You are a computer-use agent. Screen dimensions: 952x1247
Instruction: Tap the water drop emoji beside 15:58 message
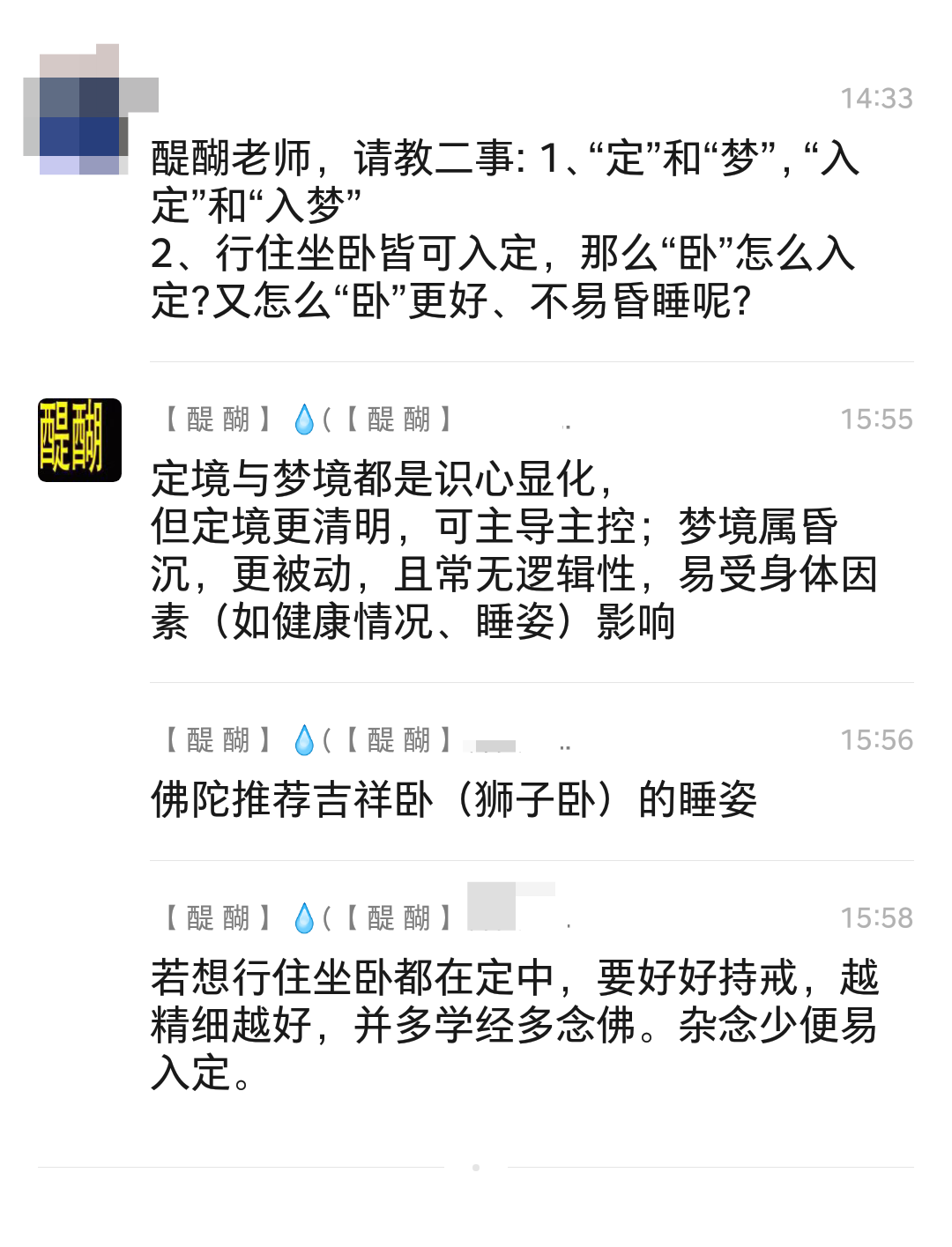304,917
